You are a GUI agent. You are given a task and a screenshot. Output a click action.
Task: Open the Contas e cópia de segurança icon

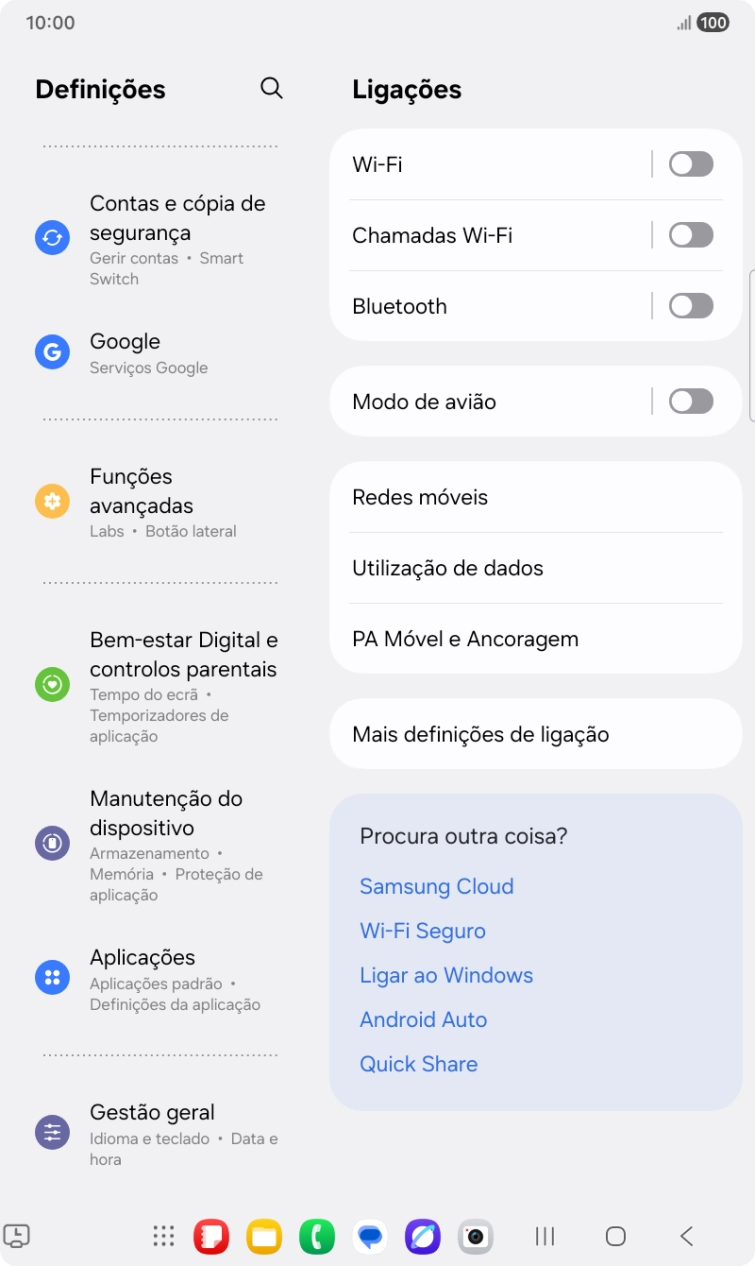51,237
